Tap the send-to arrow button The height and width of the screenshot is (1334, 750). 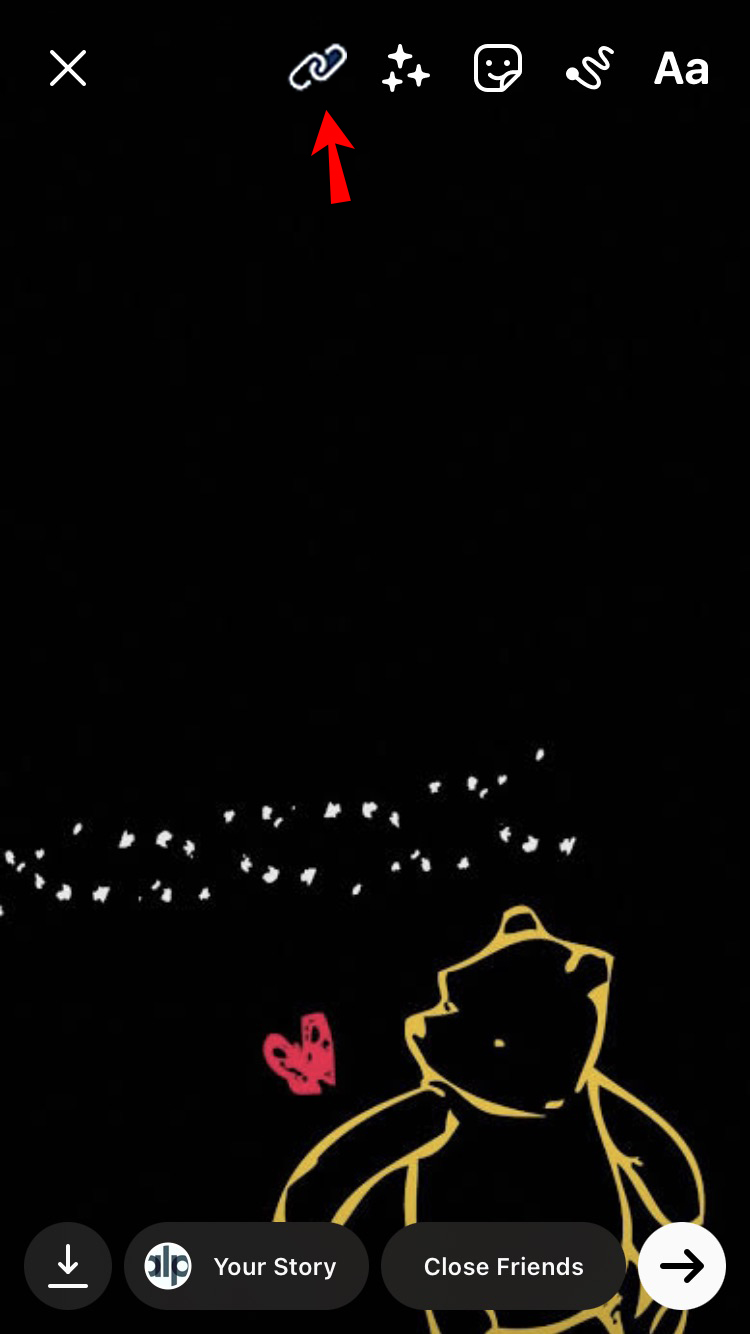[x=682, y=1266]
